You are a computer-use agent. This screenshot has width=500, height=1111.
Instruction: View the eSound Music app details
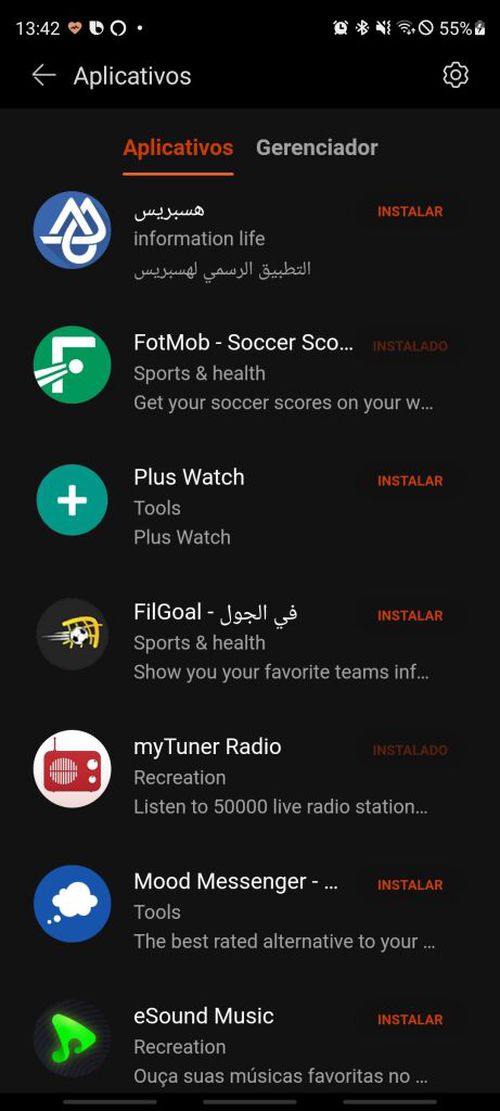point(250,1045)
